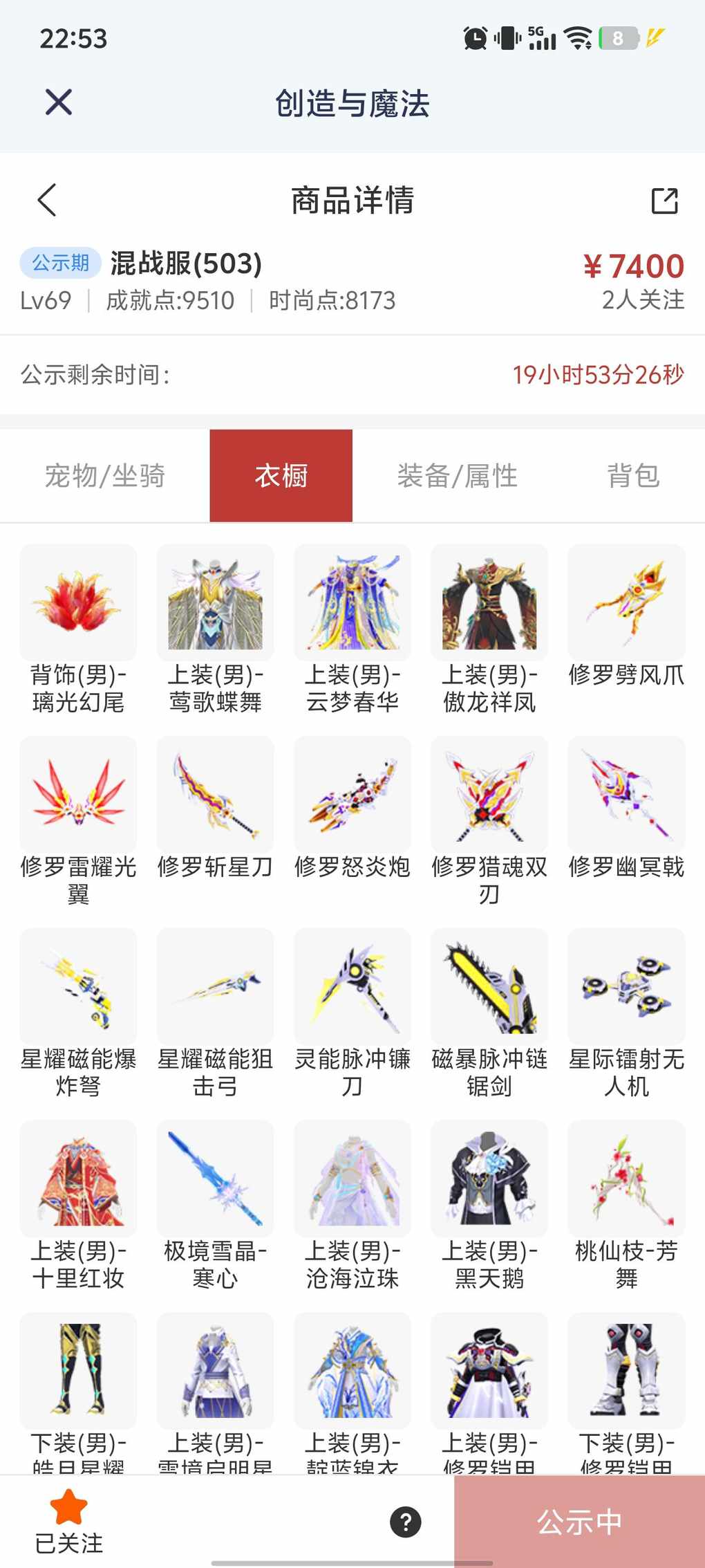This screenshot has height=1568, width=705.
Task: Select the 衣橱 tab
Action: click(281, 476)
